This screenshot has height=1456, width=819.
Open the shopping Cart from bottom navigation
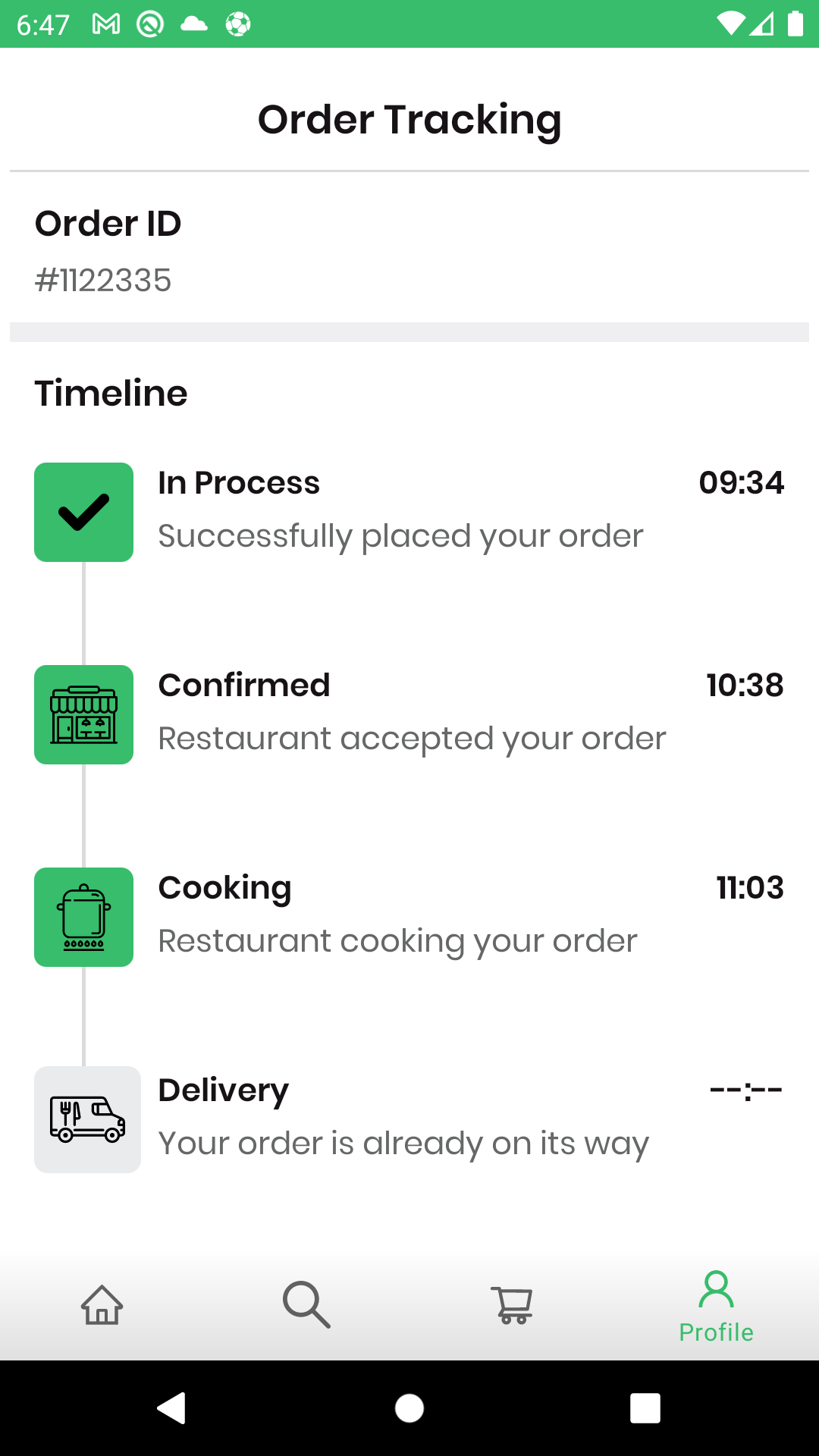pos(512,1304)
